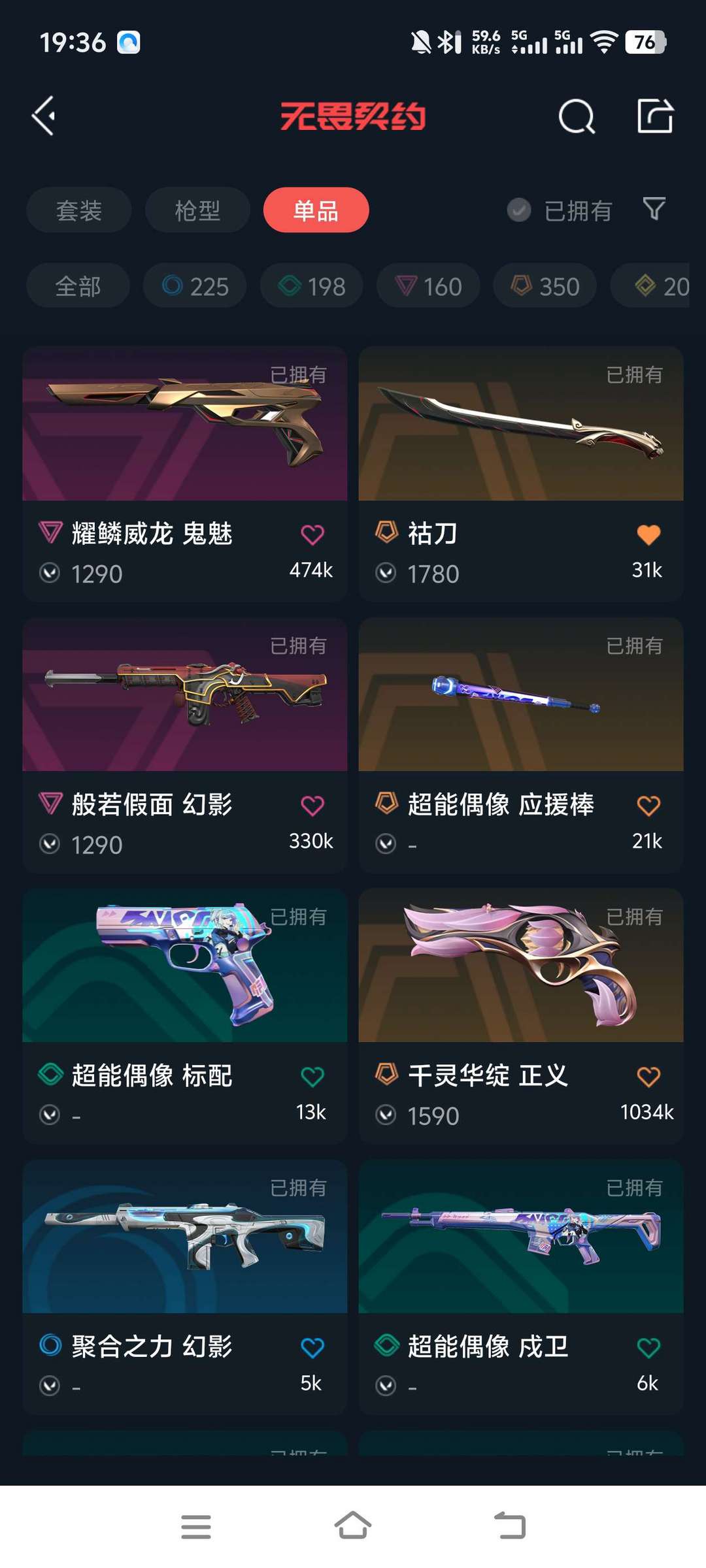Share this page
The image size is (706, 1568).
[655, 116]
